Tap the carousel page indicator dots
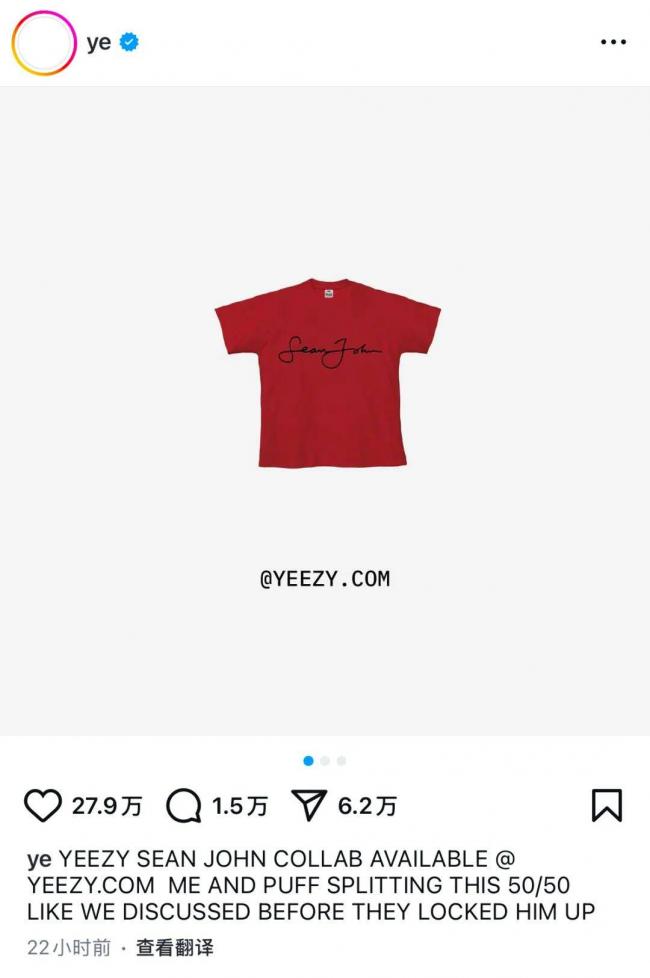650x978 pixels. click(x=325, y=761)
